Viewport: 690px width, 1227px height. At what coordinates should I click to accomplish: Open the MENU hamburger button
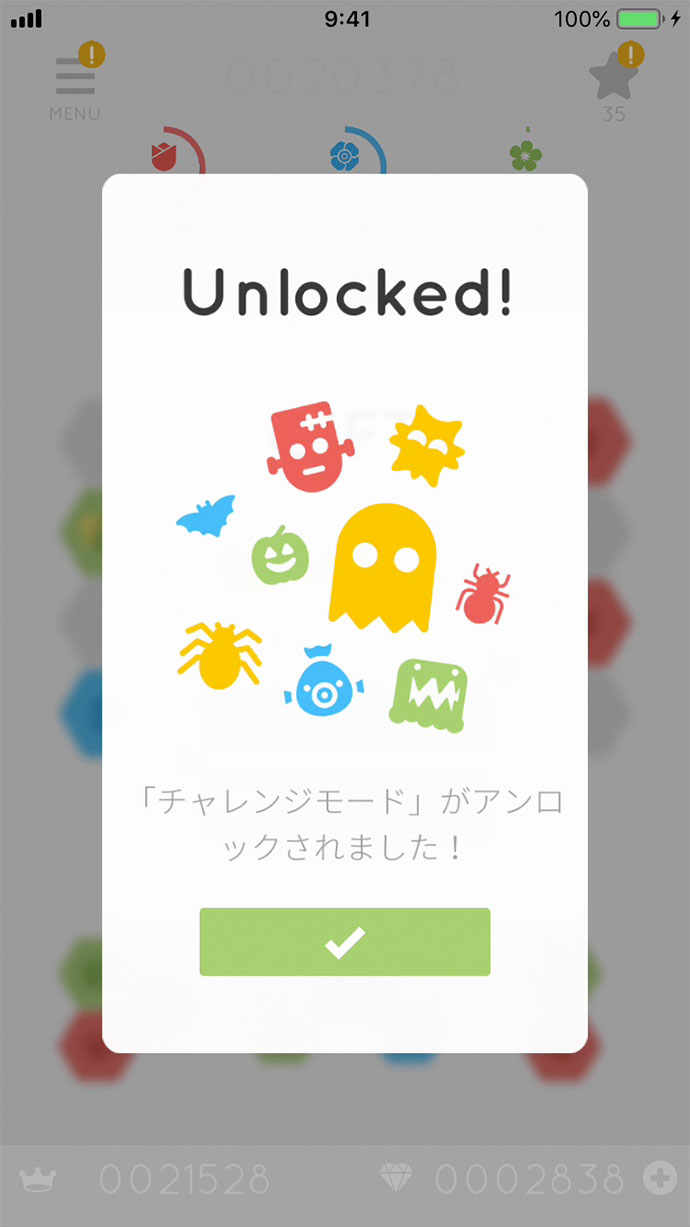[75, 82]
